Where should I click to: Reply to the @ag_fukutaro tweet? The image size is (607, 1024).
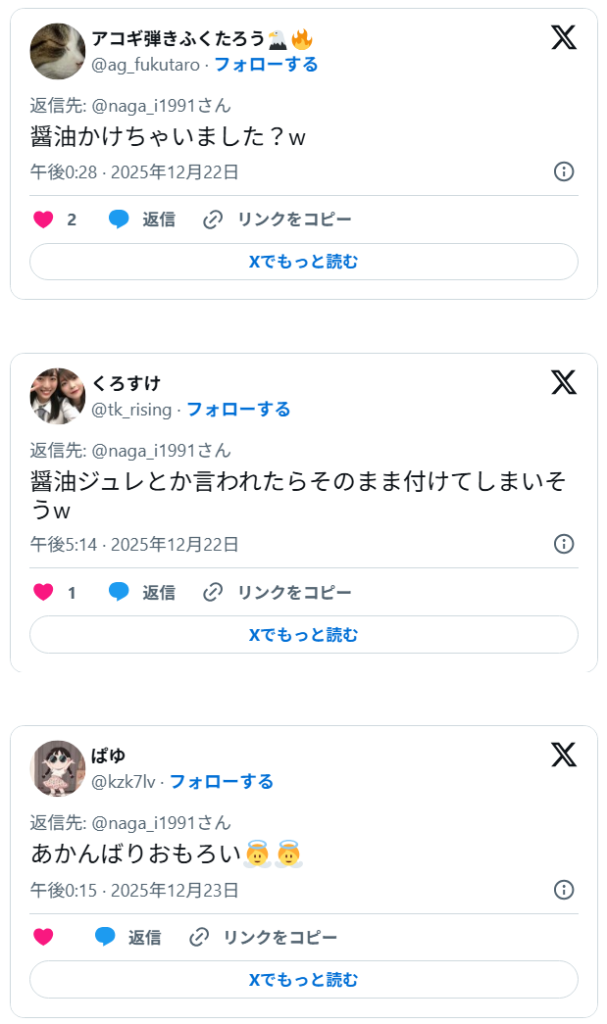[142, 220]
